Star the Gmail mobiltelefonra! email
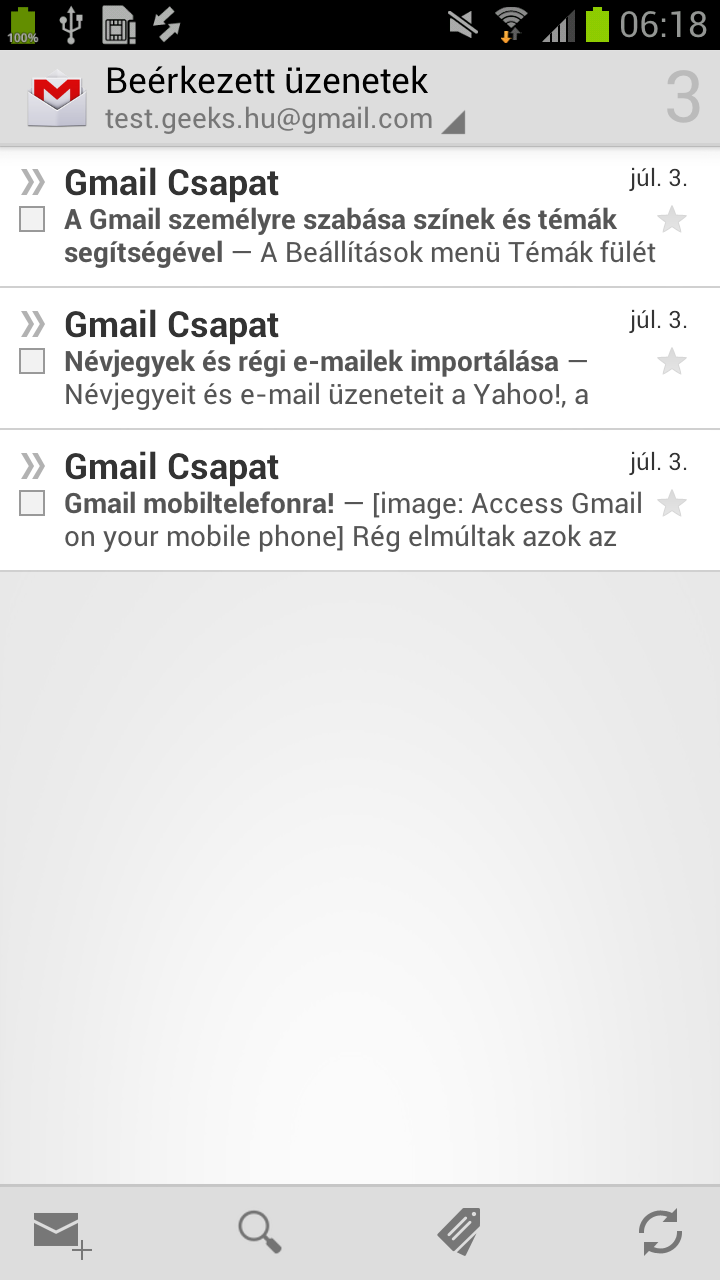The height and width of the screenshot is (1280, 720). point(672,504)
